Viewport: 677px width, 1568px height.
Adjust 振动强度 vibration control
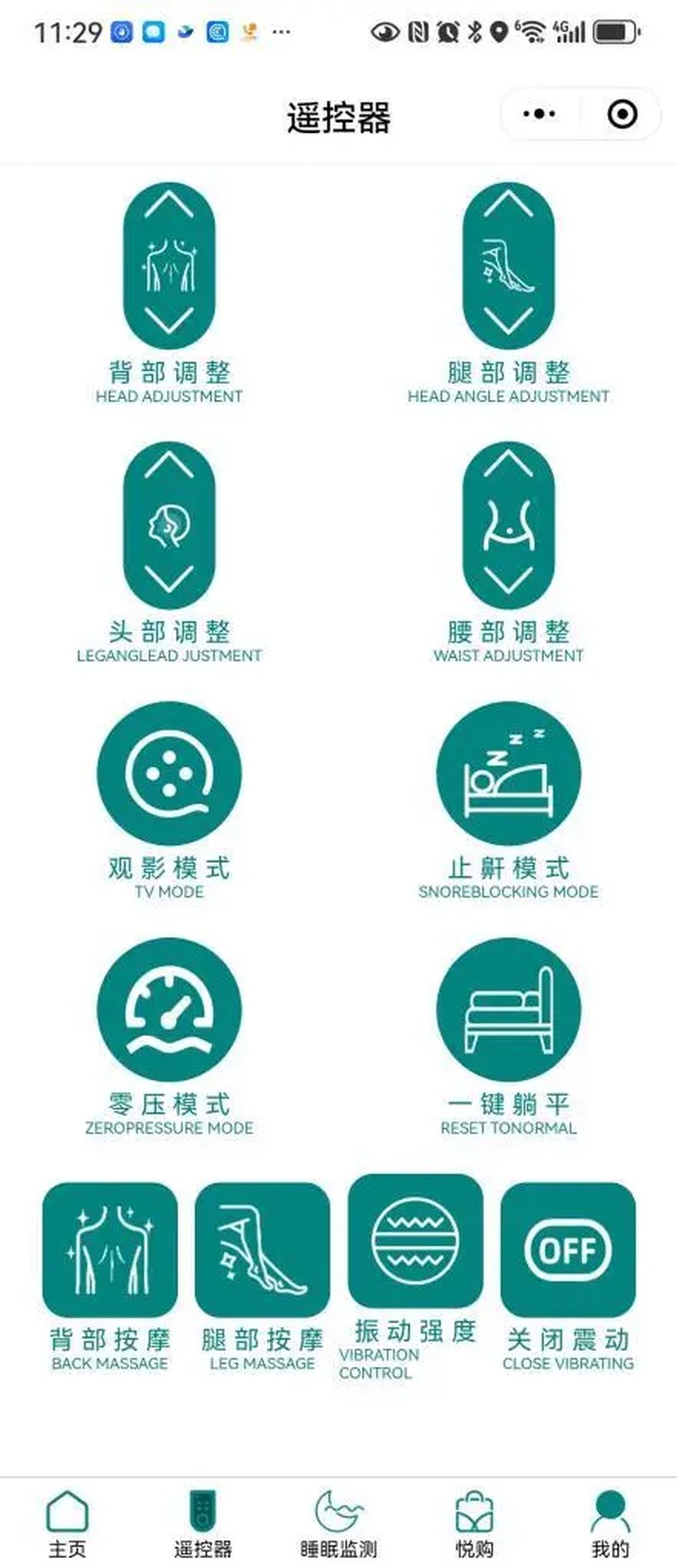pos(416,1242)
